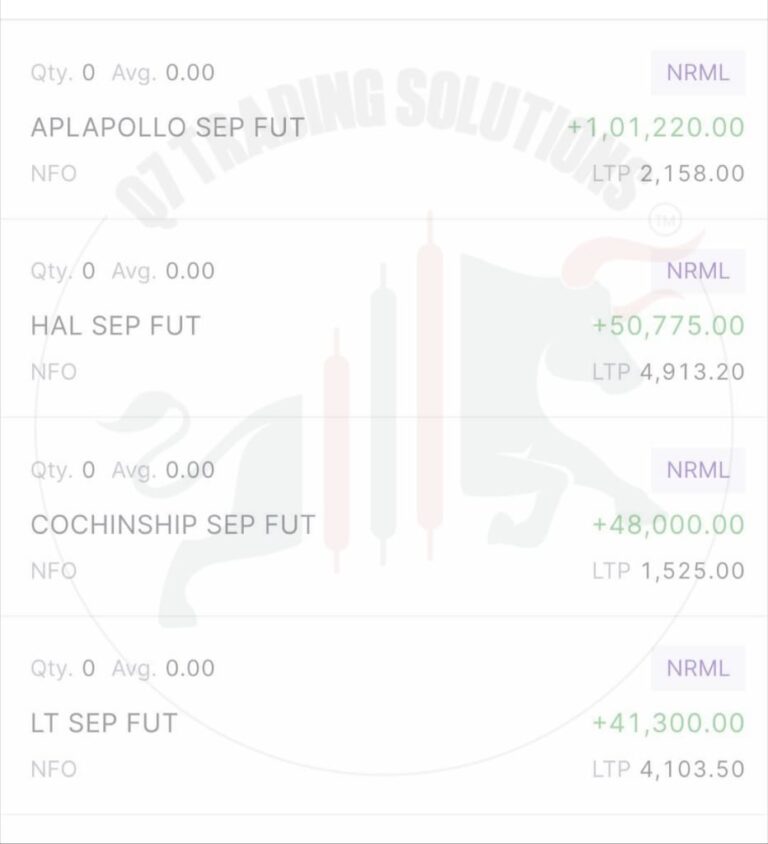View the LT SEP FUT position details
The width and height of the screenshot is (768, 844).
tap(384, 715)
